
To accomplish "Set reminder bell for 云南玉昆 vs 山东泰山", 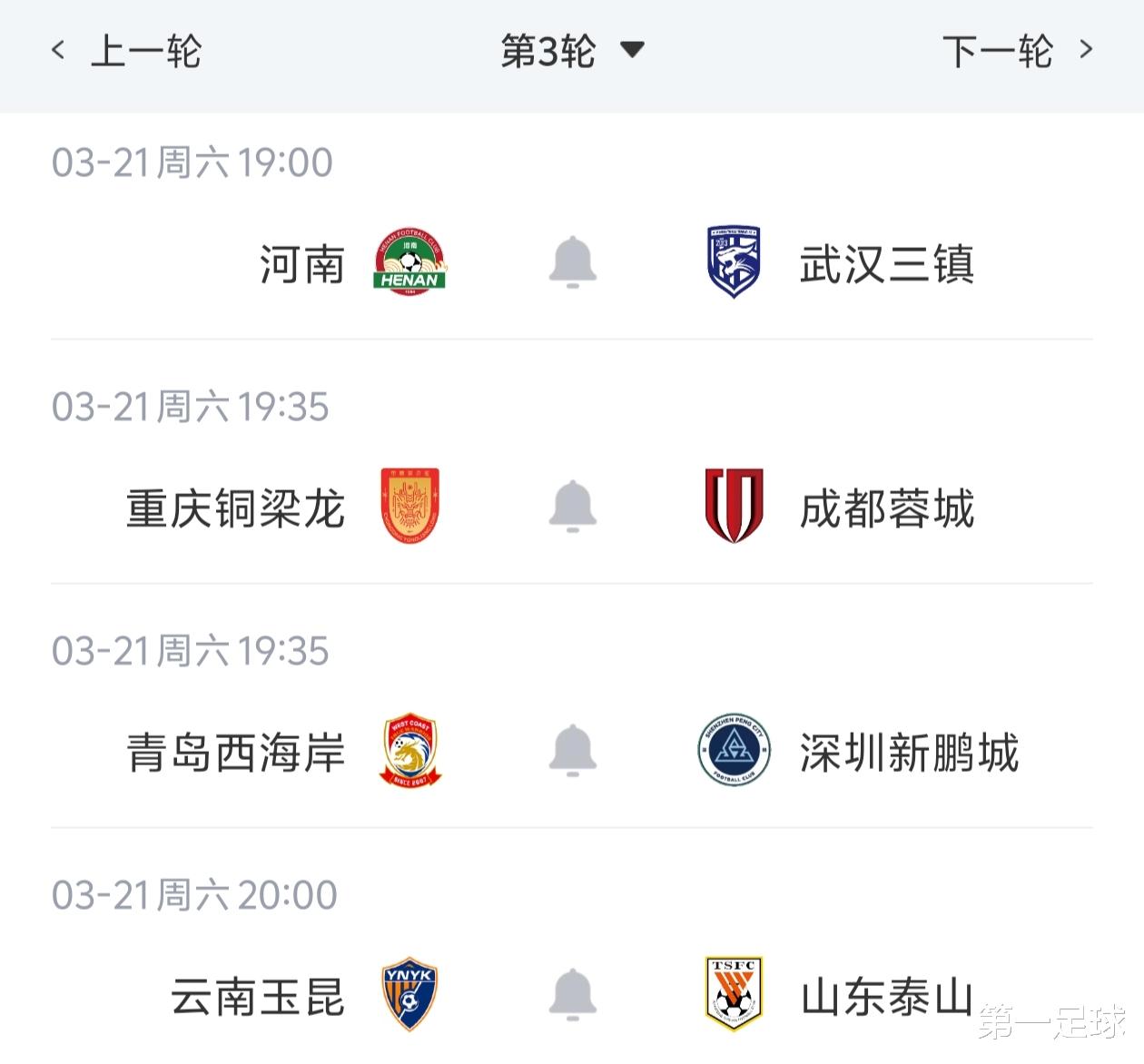I will coord(572,995).
